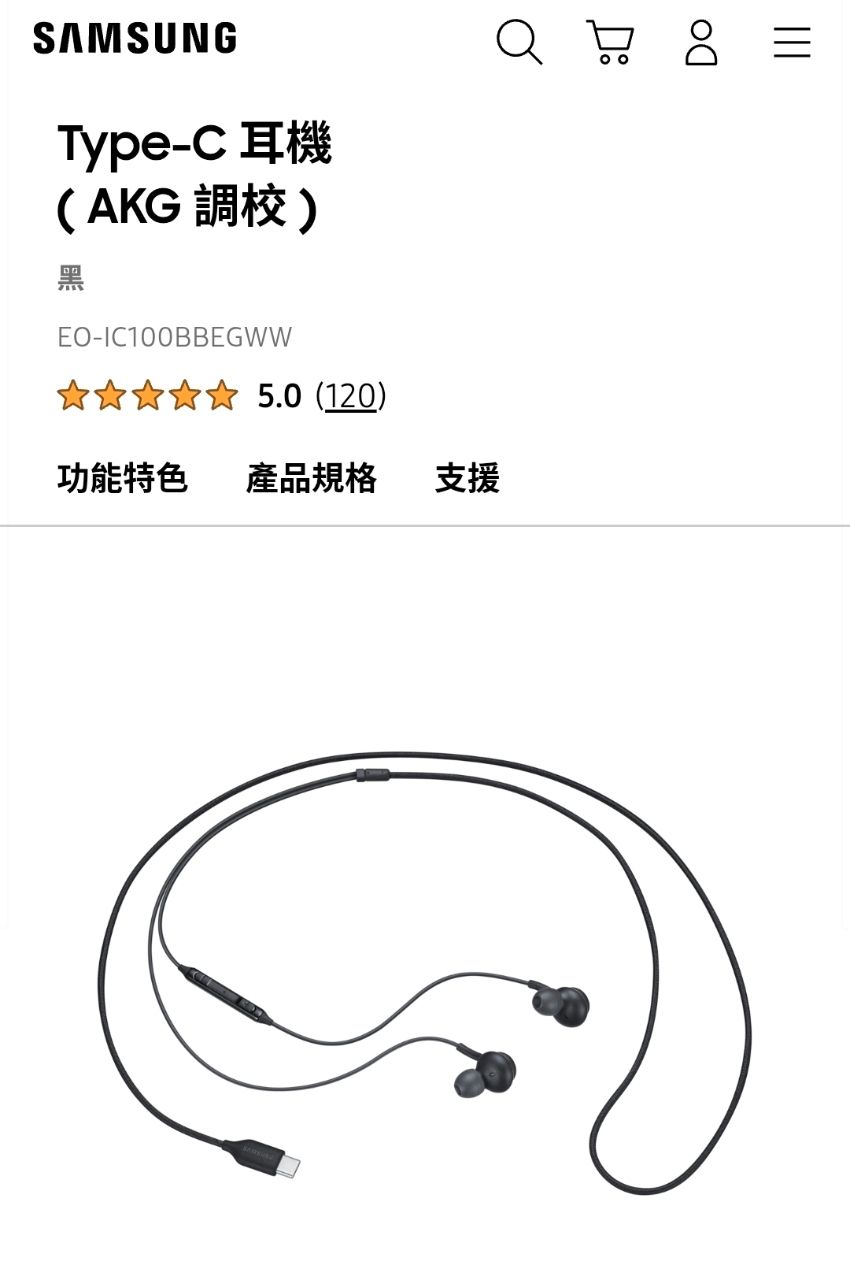Open the shopping cart
The width and height of the screenshot is (850, 1280).
click(610, 43)
